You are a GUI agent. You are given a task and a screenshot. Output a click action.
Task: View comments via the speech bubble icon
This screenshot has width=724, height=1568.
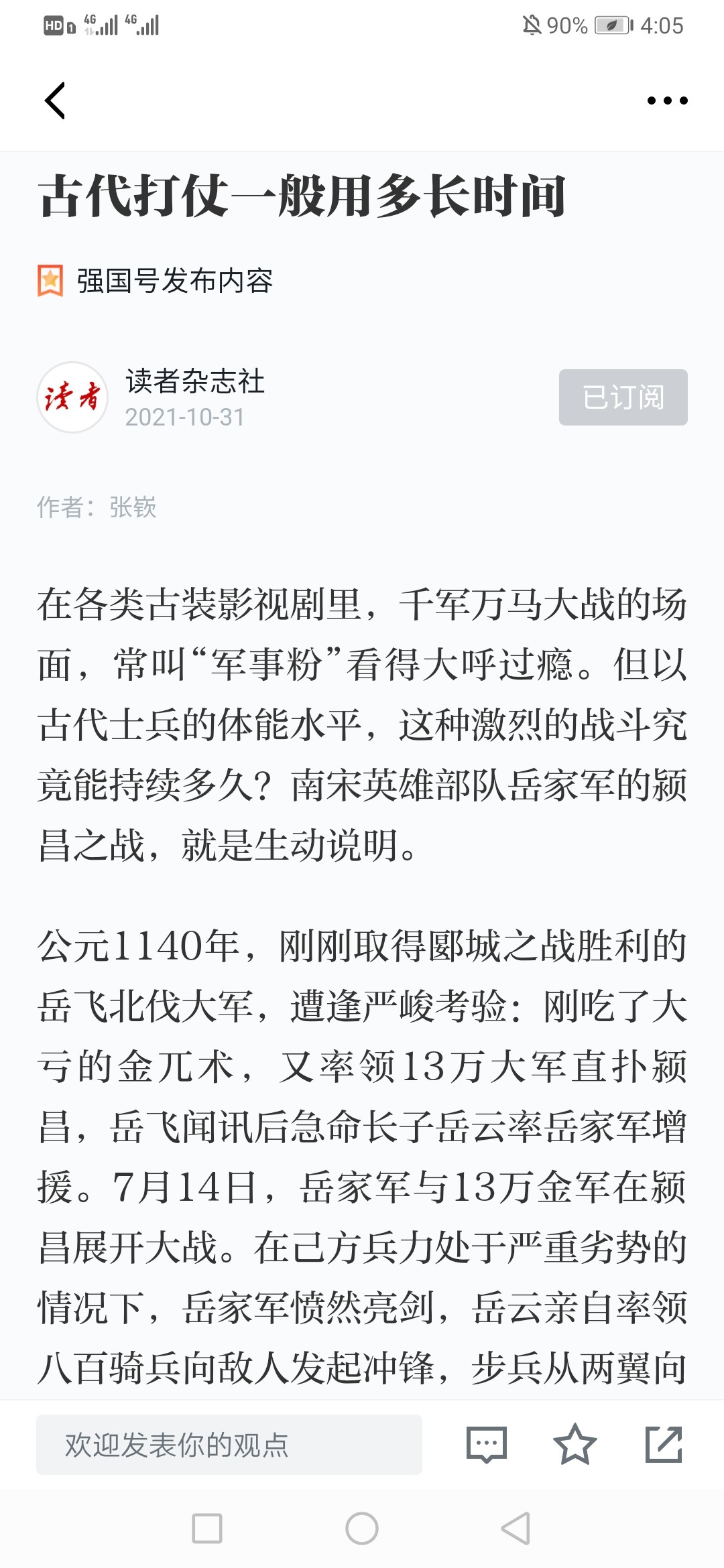coord(486,1444)
